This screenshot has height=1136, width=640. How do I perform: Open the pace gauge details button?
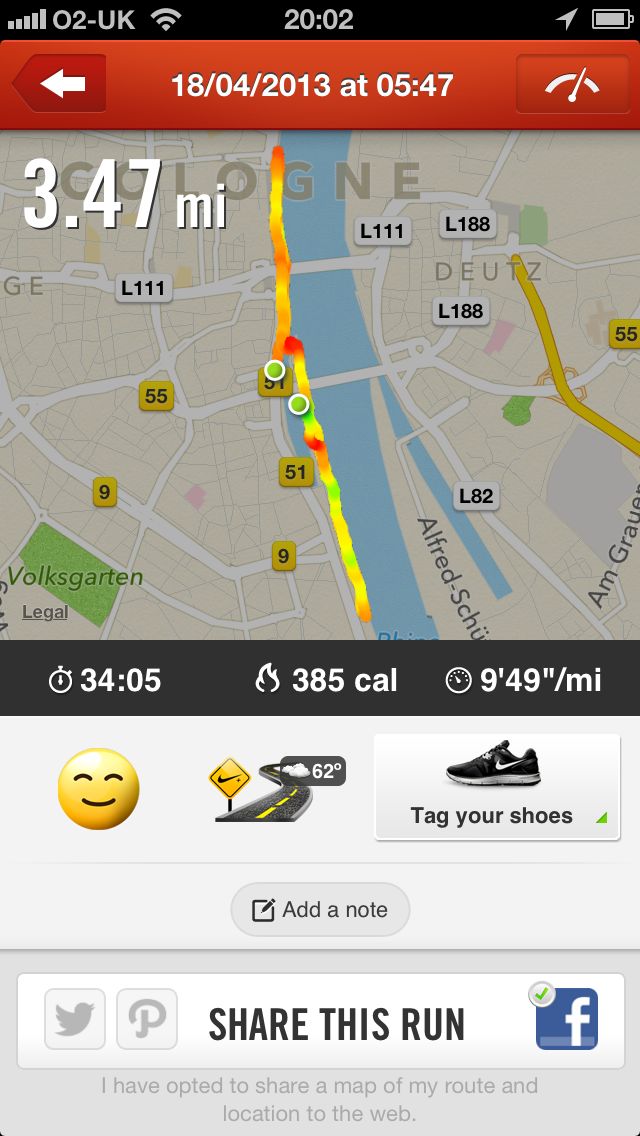tap(571, 84)
